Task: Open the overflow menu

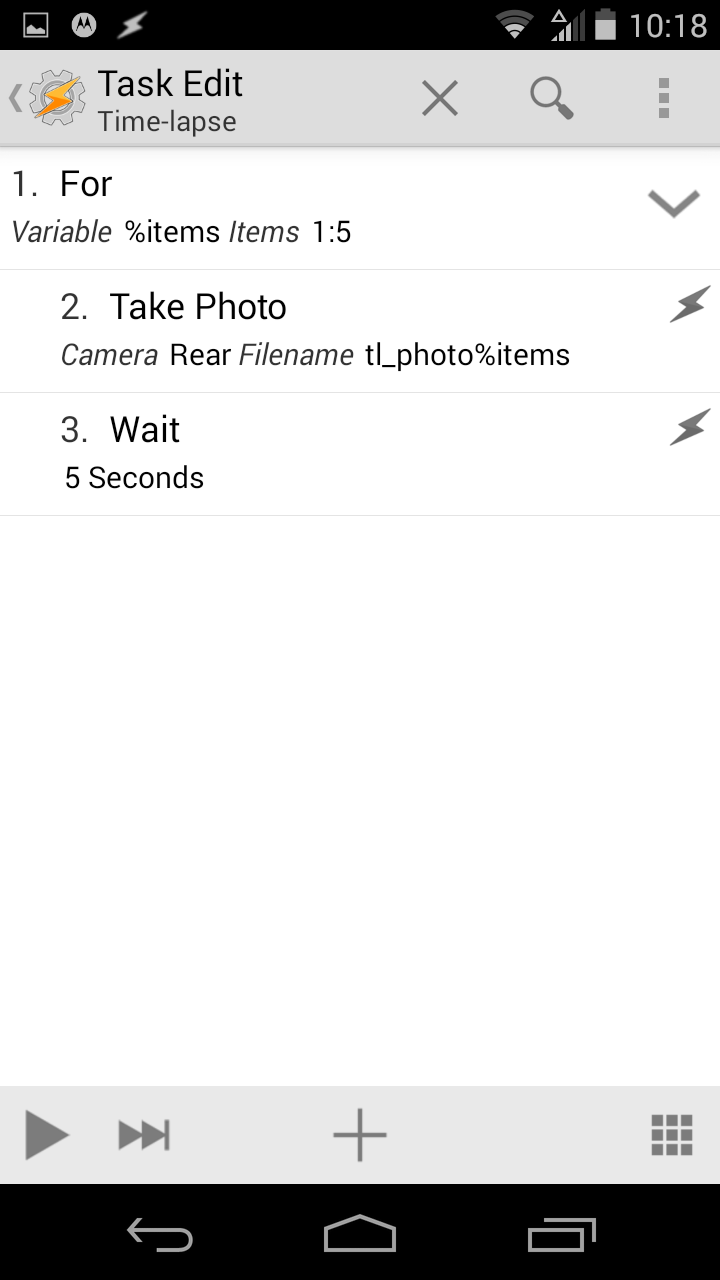Action: [663, 98]
